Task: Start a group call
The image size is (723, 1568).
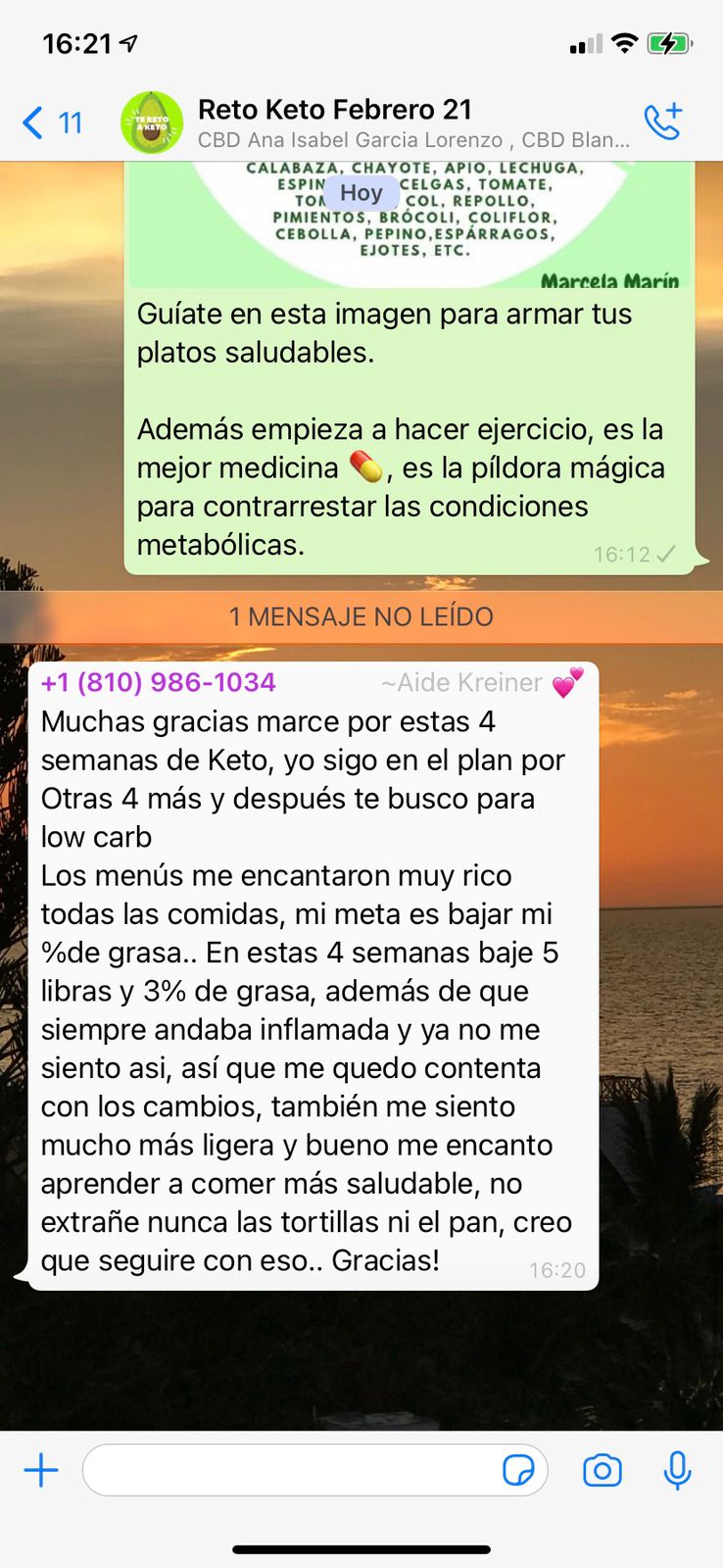Action: point(662,122)
